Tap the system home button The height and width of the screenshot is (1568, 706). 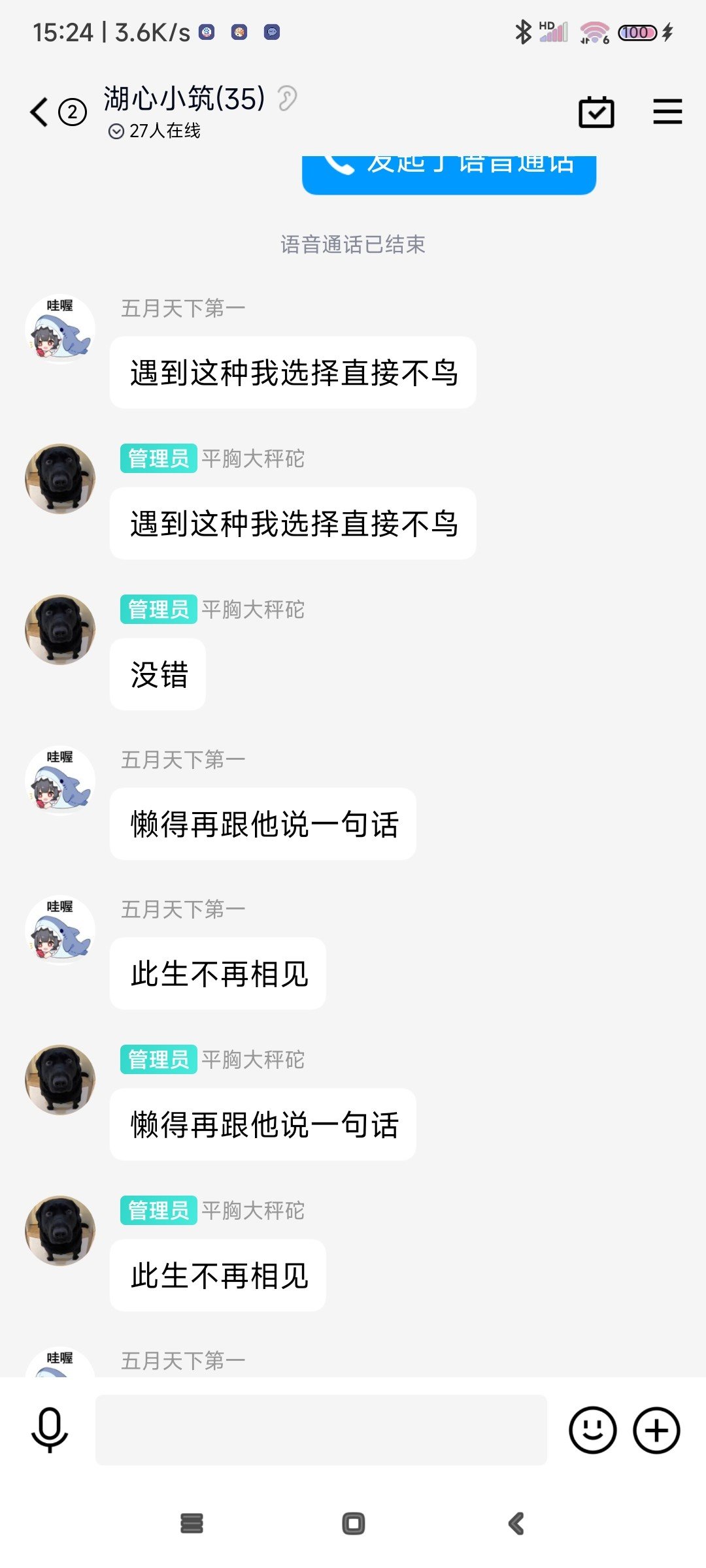[x=353, y=1524]
